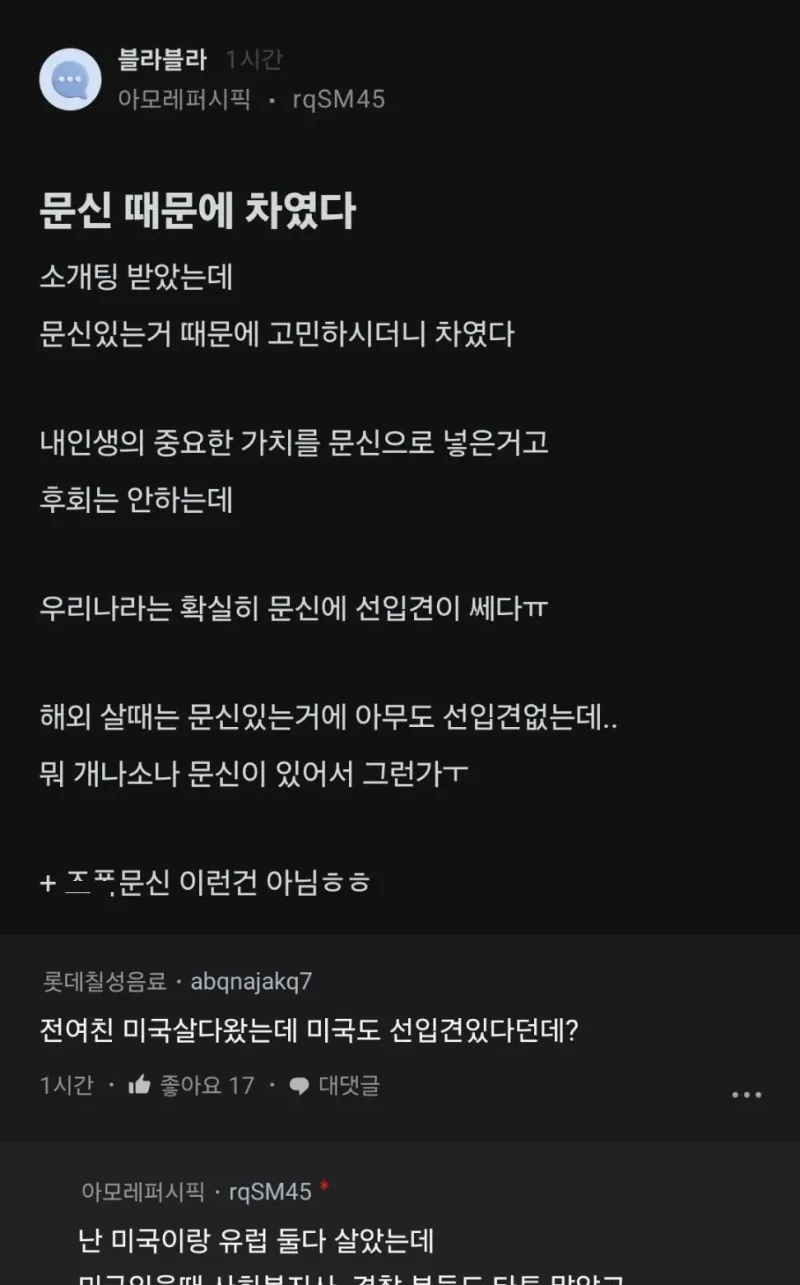Reply via 대댓글 on abqnajakq7's comment
The width and height of the screenshot is (800, 1285).
click(335, 1085)
